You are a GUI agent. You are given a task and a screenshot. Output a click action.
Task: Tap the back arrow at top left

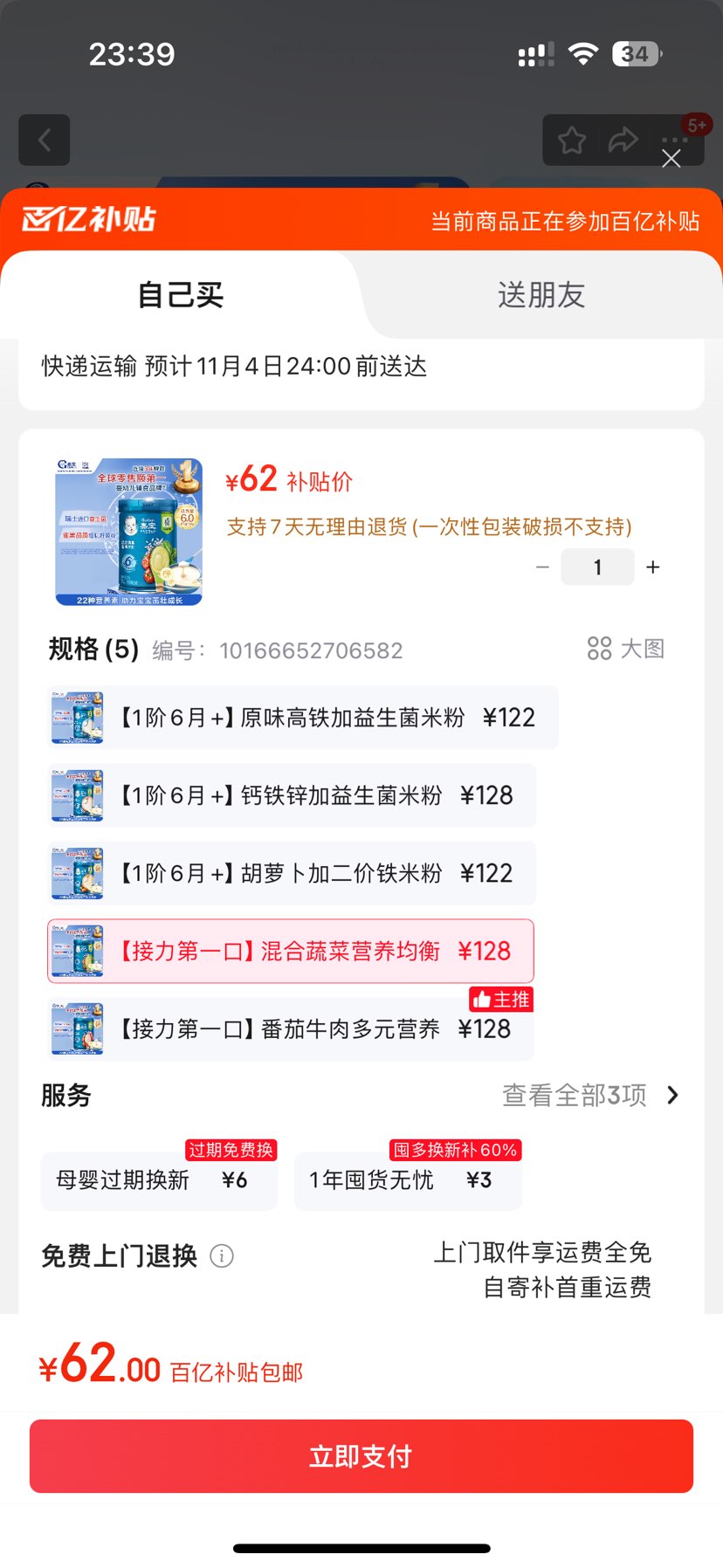click(44, 140)
